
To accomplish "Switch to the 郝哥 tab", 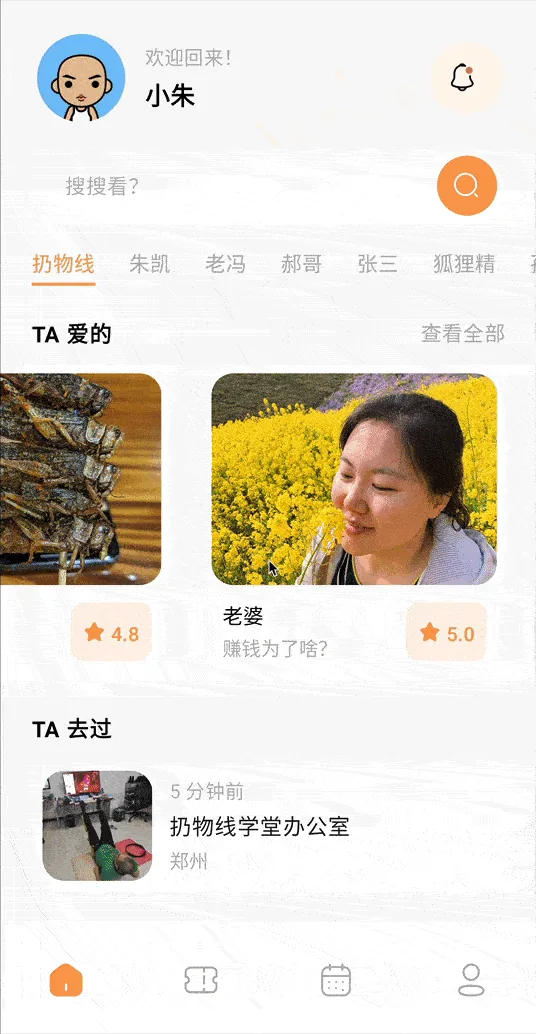I will [301, 264].
